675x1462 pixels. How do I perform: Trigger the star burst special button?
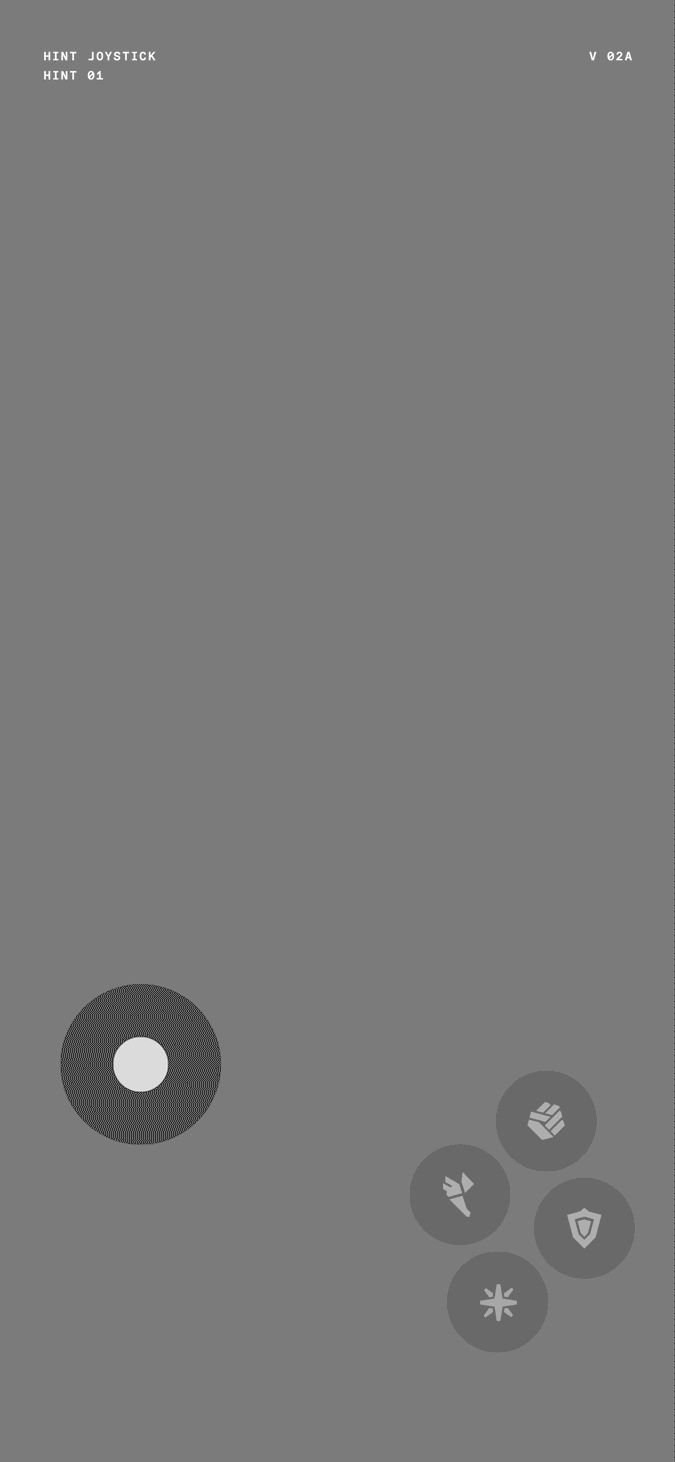(x=497, y=1302)
